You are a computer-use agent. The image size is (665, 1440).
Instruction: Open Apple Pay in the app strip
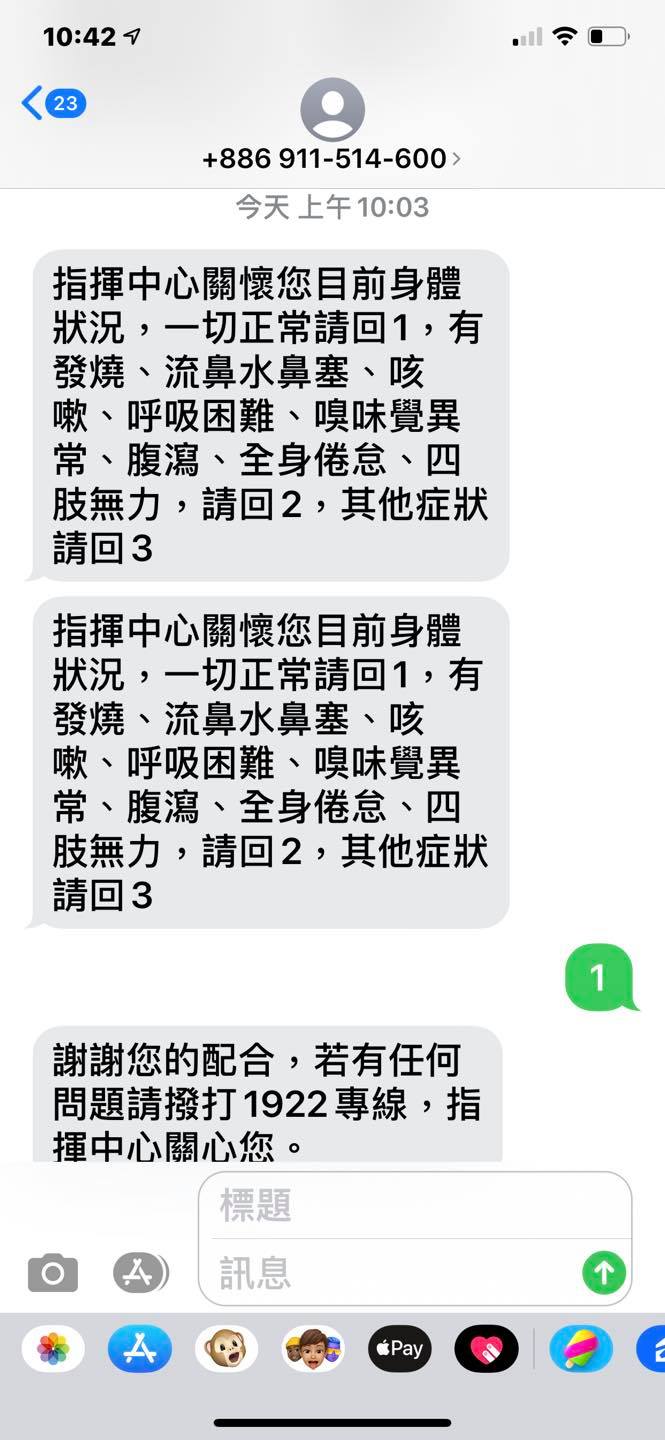click(399, 1349)
